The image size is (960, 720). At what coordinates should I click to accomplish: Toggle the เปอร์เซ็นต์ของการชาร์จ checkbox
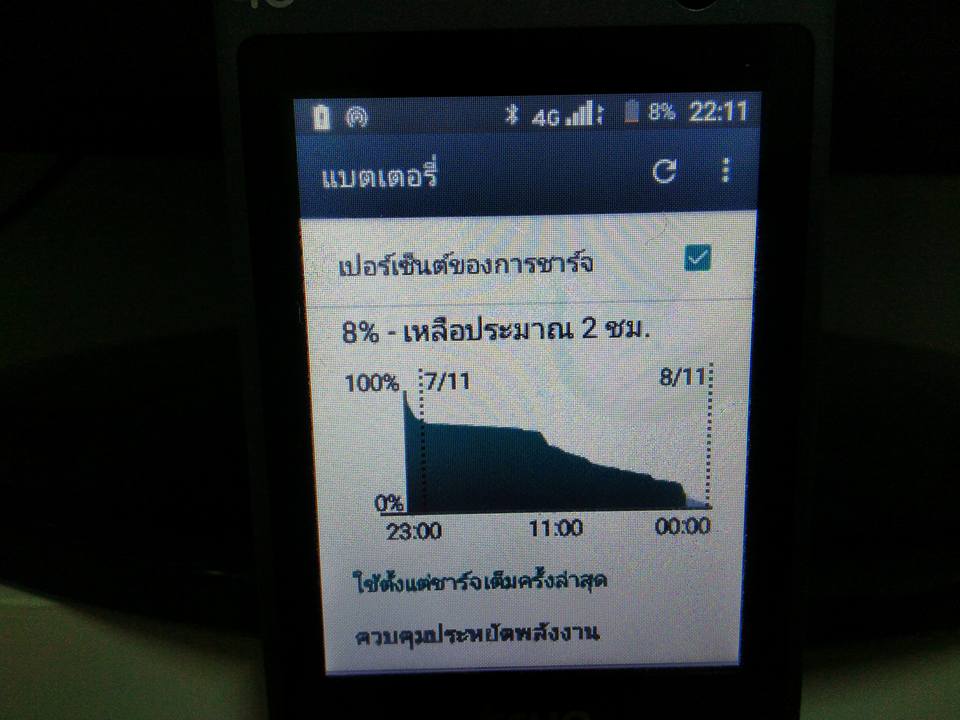[697, 259]
